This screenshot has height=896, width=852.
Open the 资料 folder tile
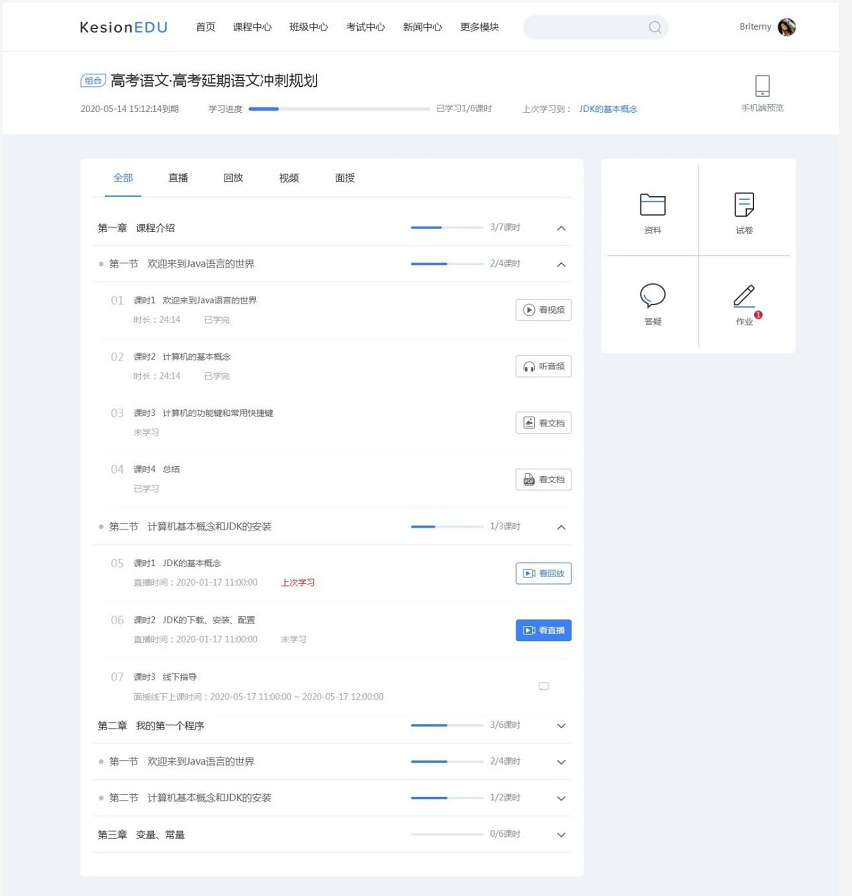click(652, 212)
